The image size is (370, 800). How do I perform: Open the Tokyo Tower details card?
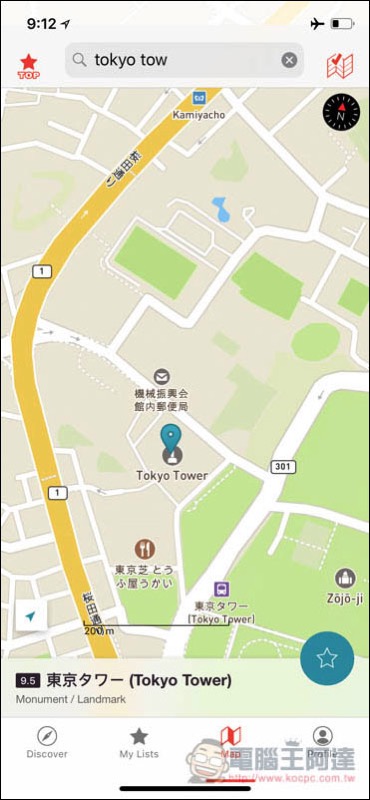(185, 687)
